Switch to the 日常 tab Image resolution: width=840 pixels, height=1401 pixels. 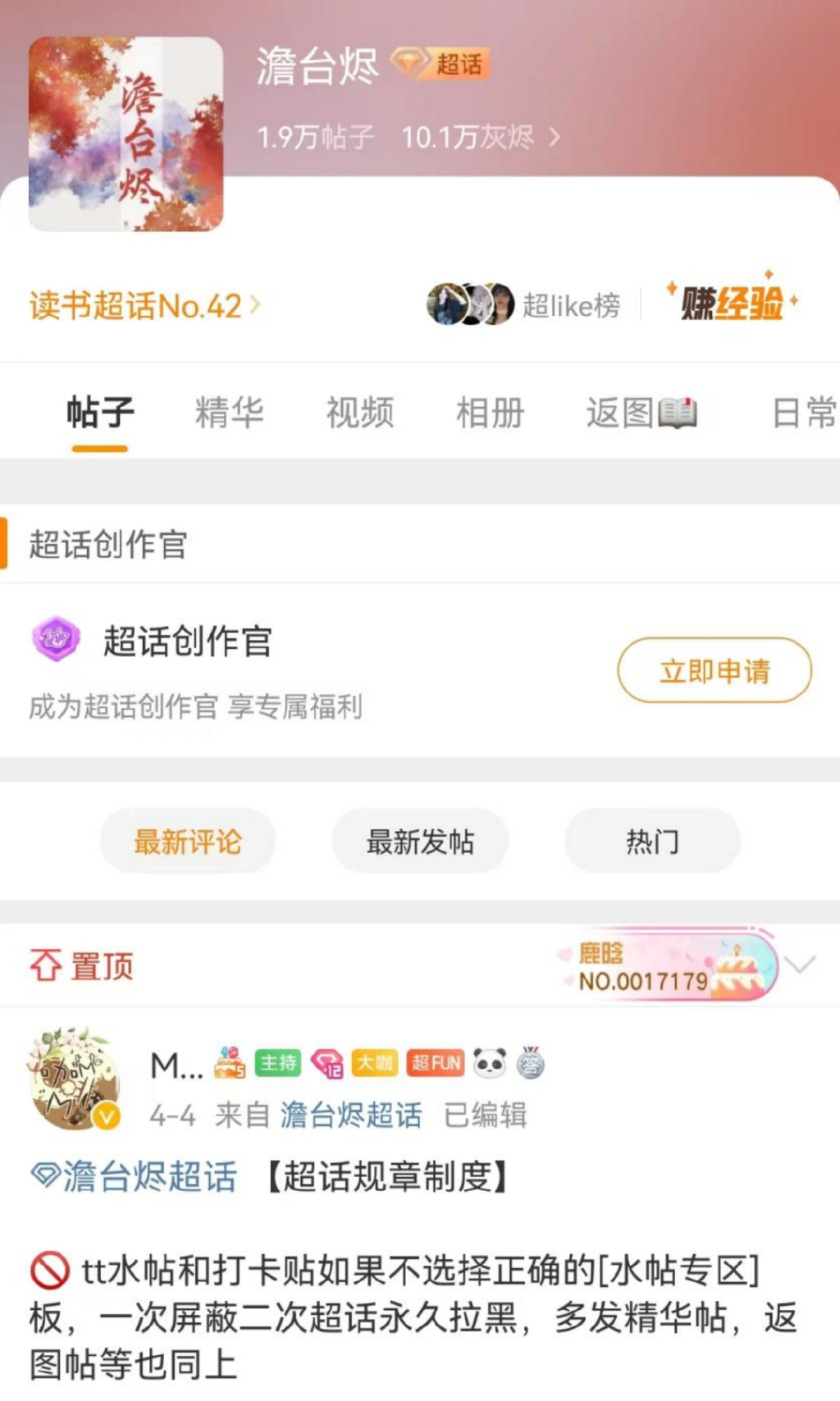[x=804, y=413]
